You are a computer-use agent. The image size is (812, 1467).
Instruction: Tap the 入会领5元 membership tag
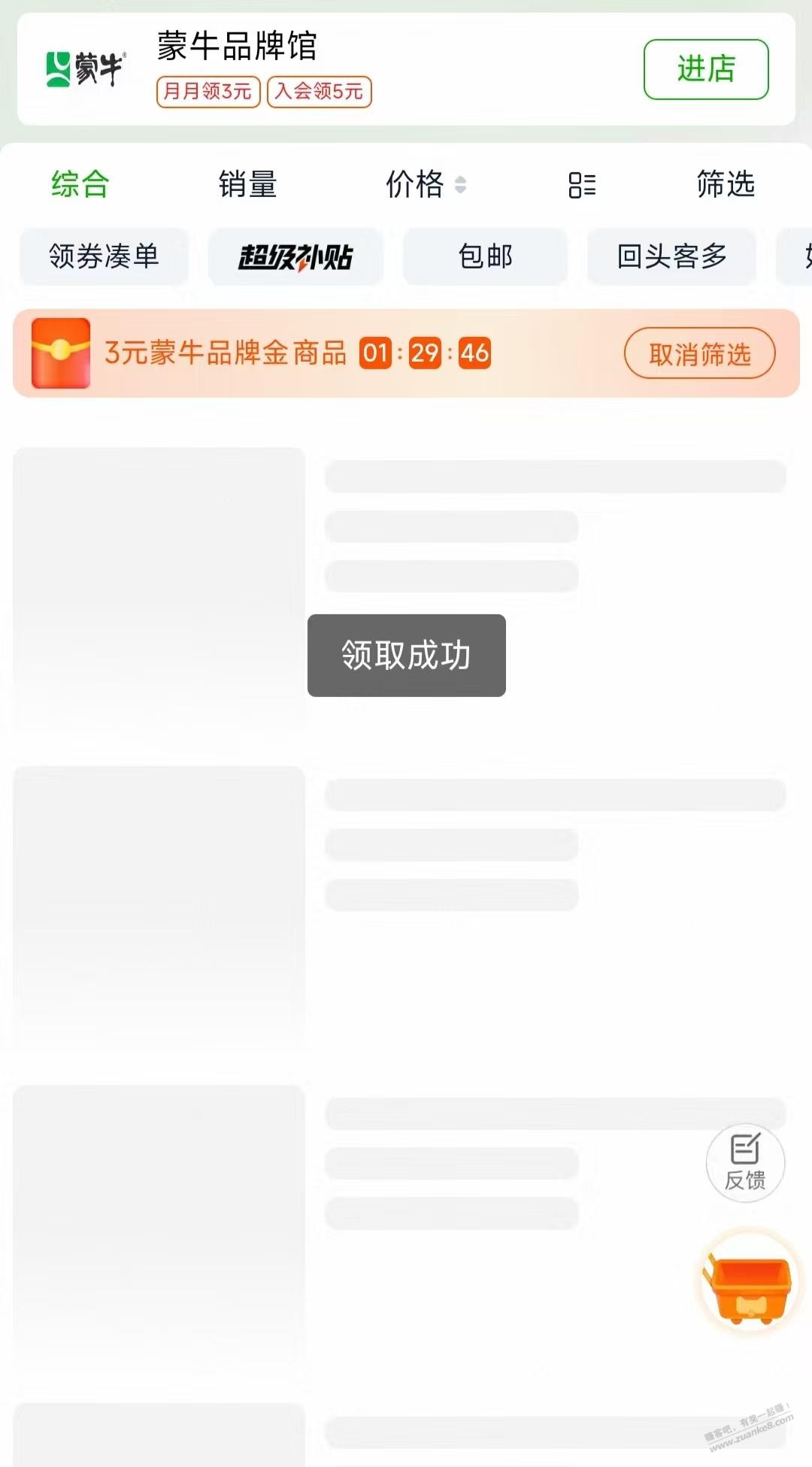[x=319, y=92]
